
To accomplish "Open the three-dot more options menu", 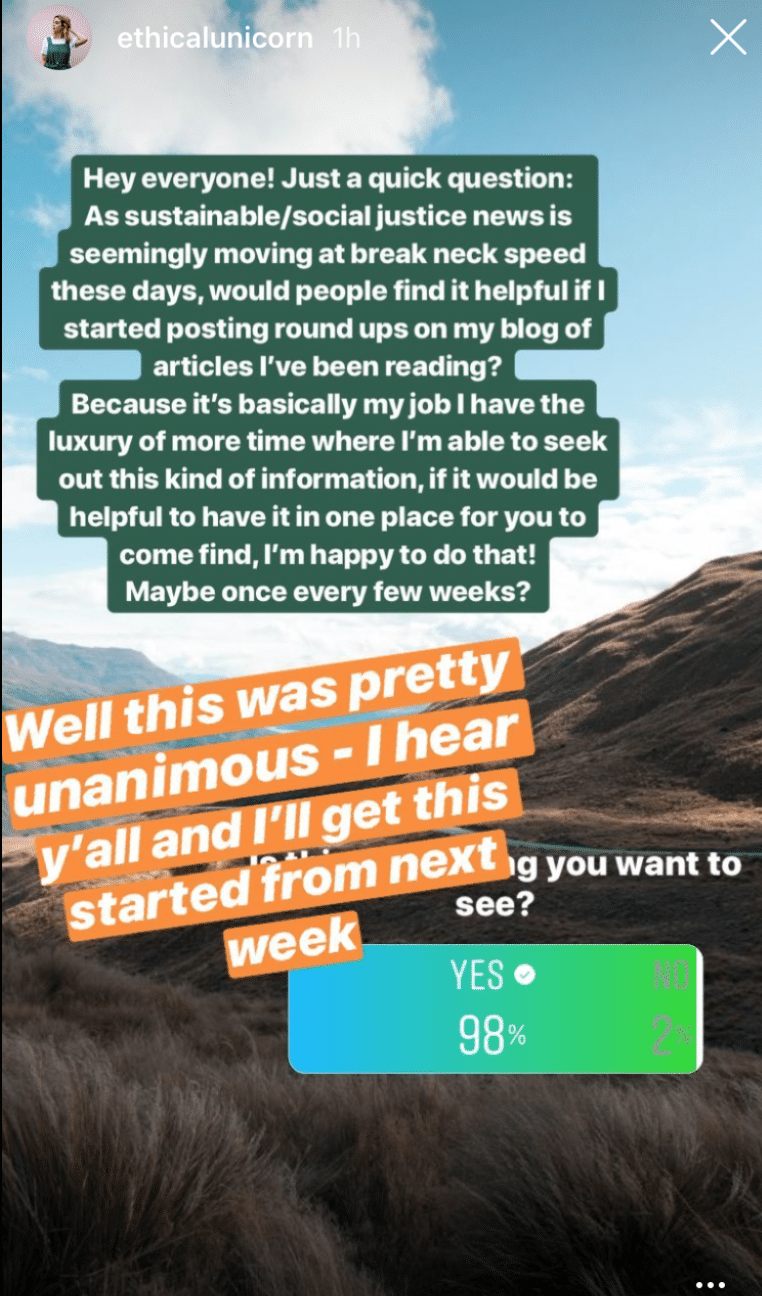I will click(x=709, y=1285).
